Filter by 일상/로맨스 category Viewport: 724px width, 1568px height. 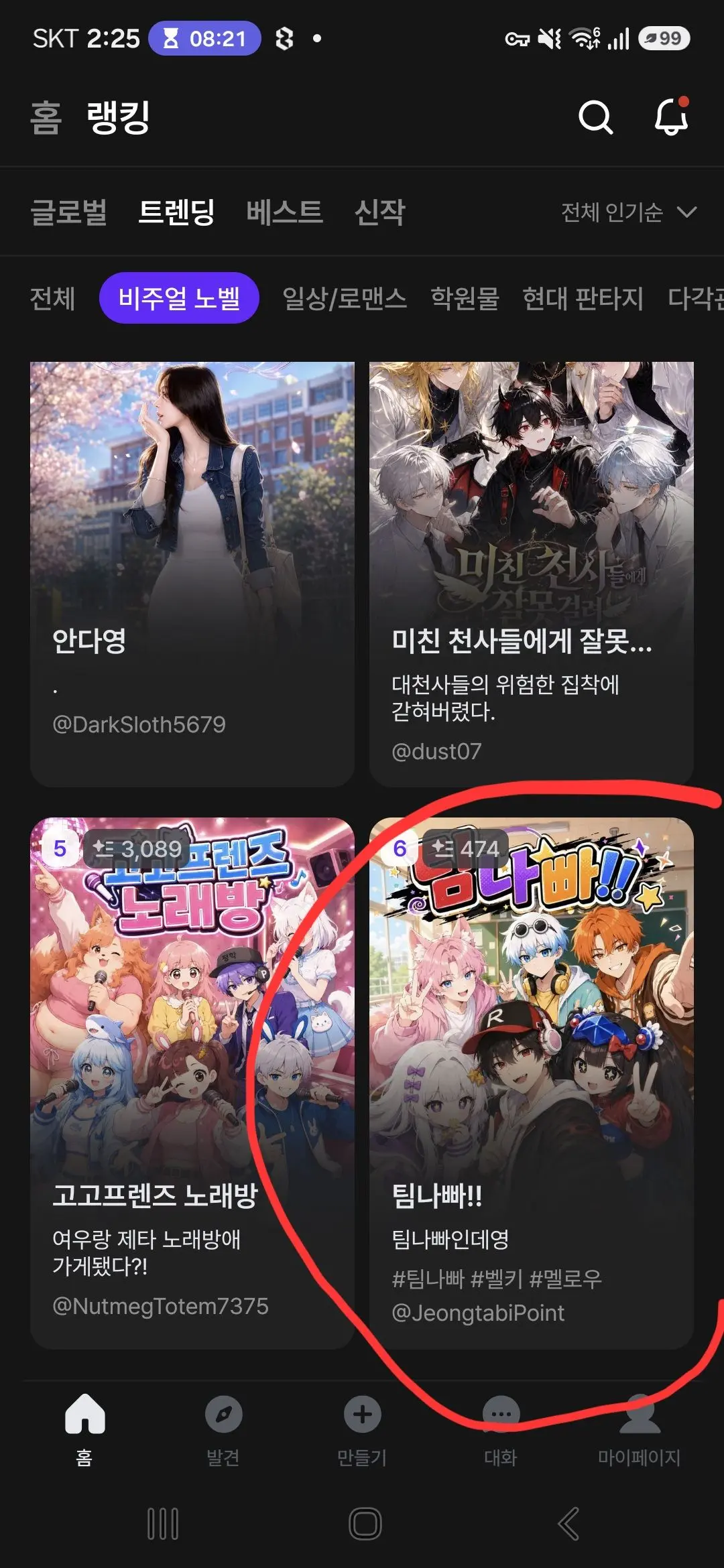[x=345, y=298]
